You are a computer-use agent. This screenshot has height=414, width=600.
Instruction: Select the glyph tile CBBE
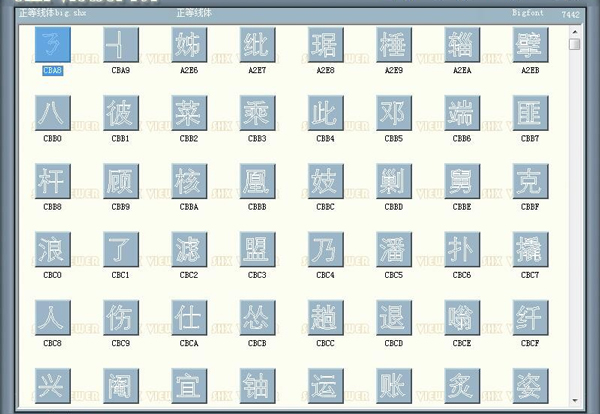tap(461, 180)
